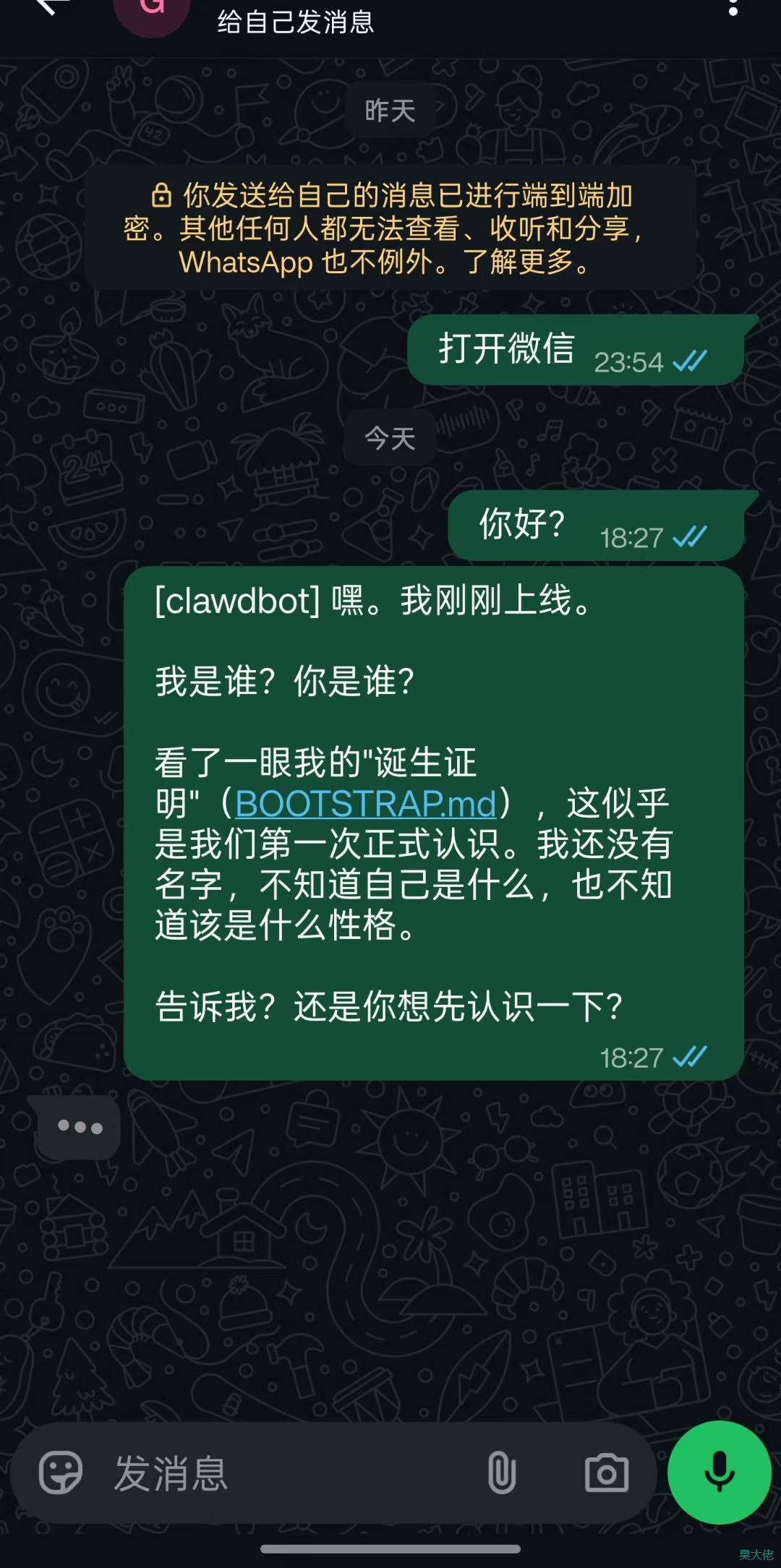Viewport: 781px width, 1568px height.
Task: Focus the 发消息 message field
Action: 289,1473
